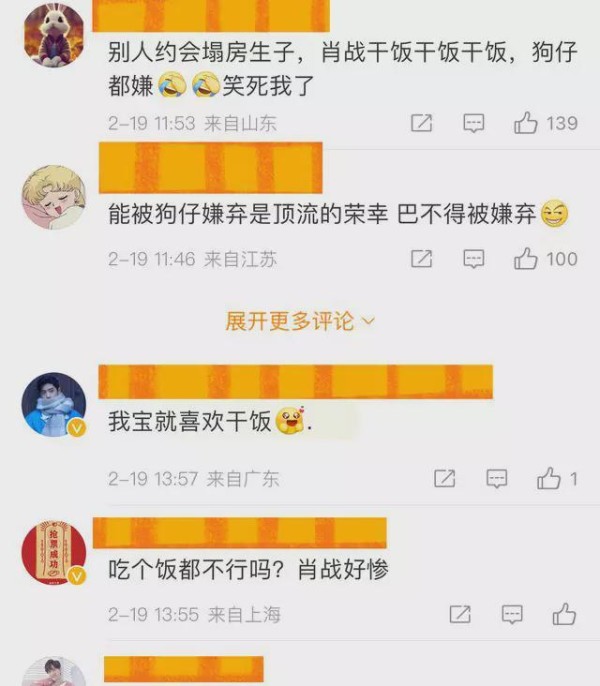The width and height of the screenshot is (600, 686).
Task: Like the 我宝就喜欢干饭 comment
Action: 549,479
